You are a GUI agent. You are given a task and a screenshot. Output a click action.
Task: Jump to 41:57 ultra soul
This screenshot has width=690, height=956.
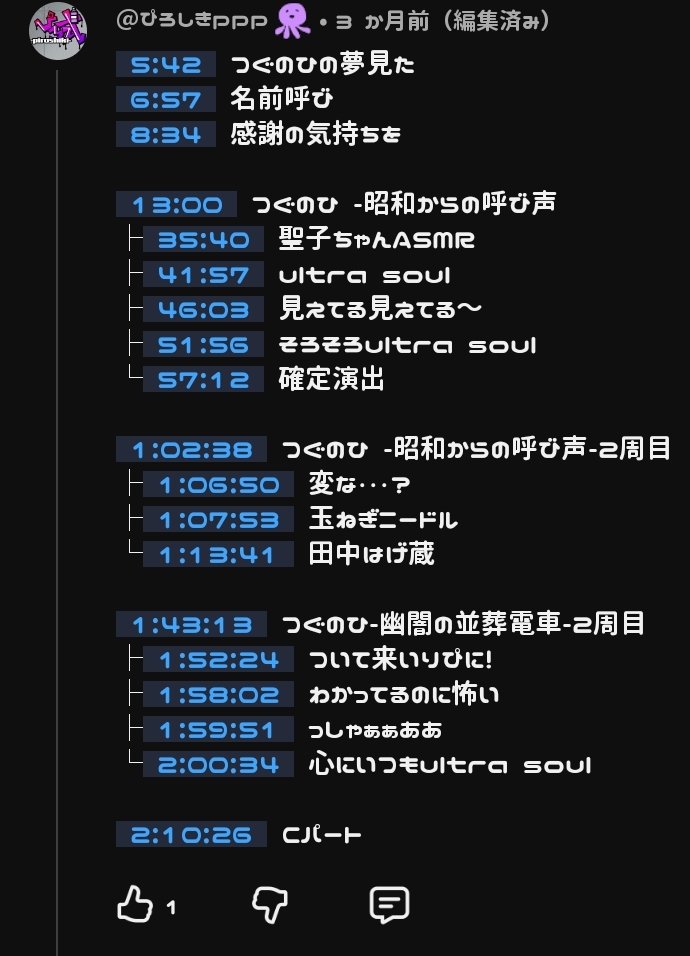203,275
